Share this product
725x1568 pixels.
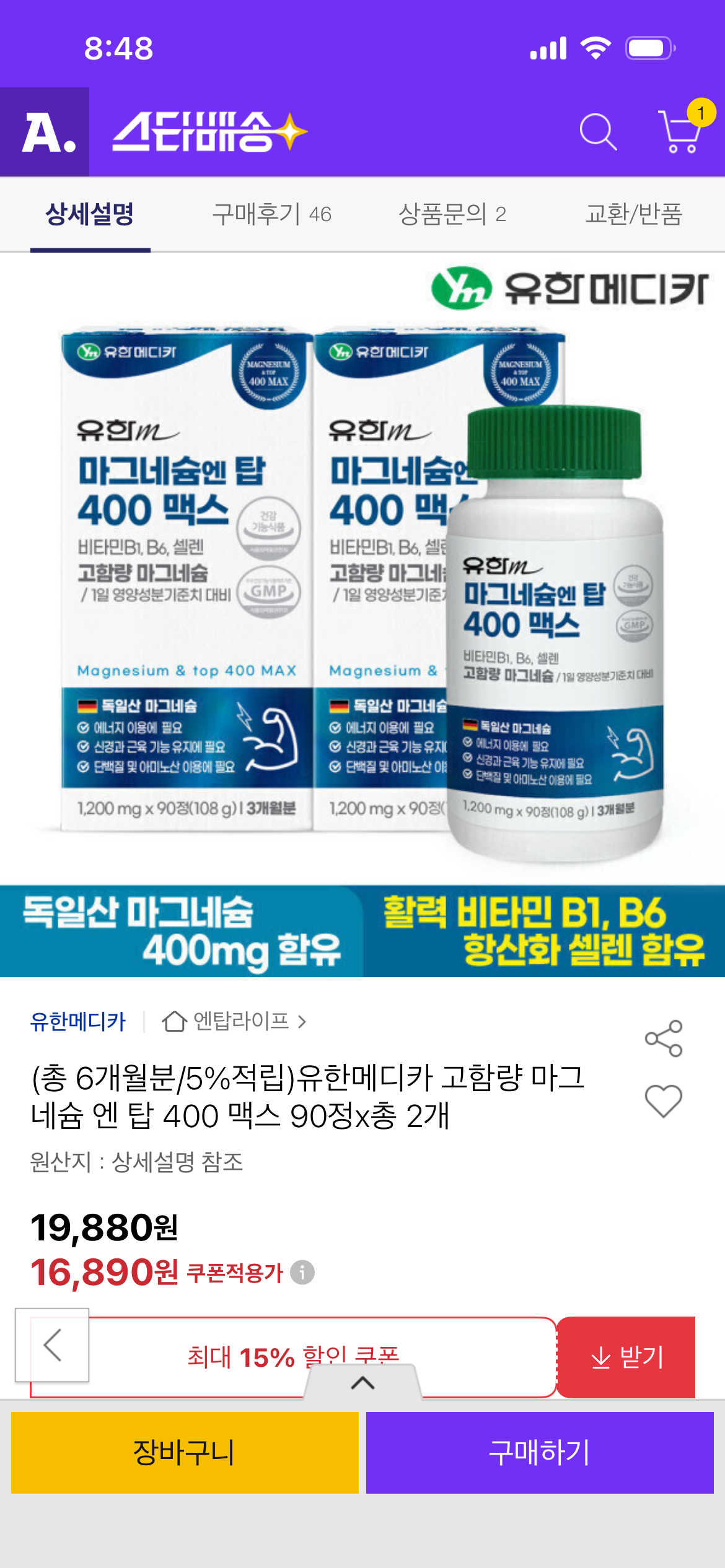tap(664, 1039)
